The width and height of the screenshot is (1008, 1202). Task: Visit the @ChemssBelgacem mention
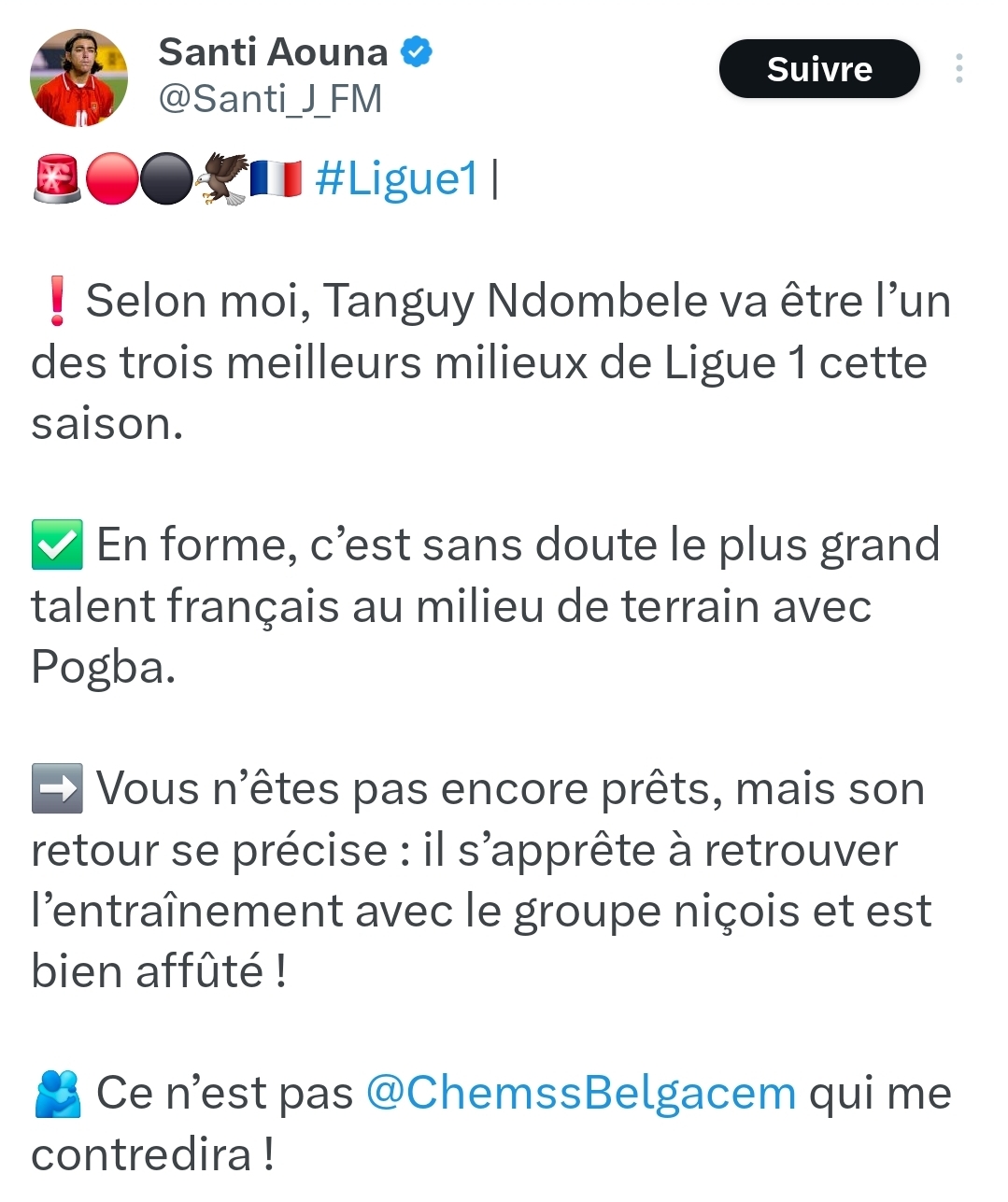click(580, 1092)
